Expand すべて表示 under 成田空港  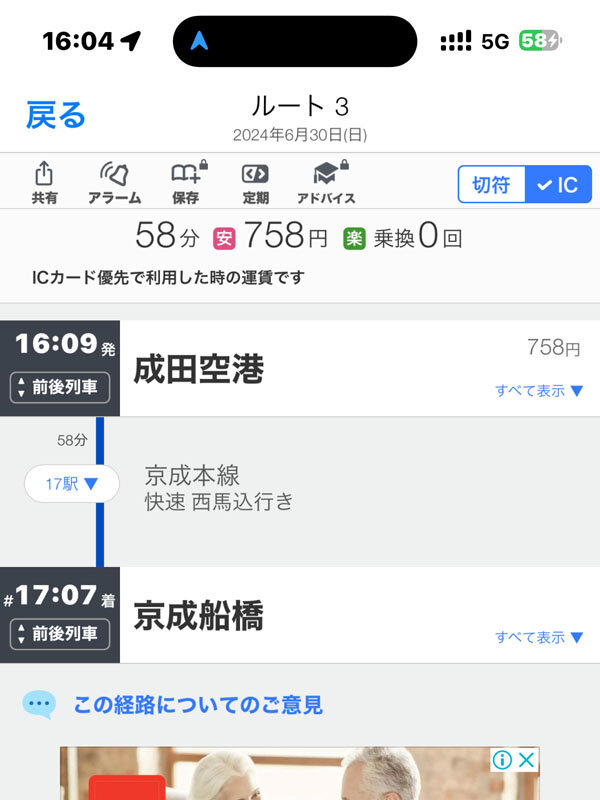(539, 391)
